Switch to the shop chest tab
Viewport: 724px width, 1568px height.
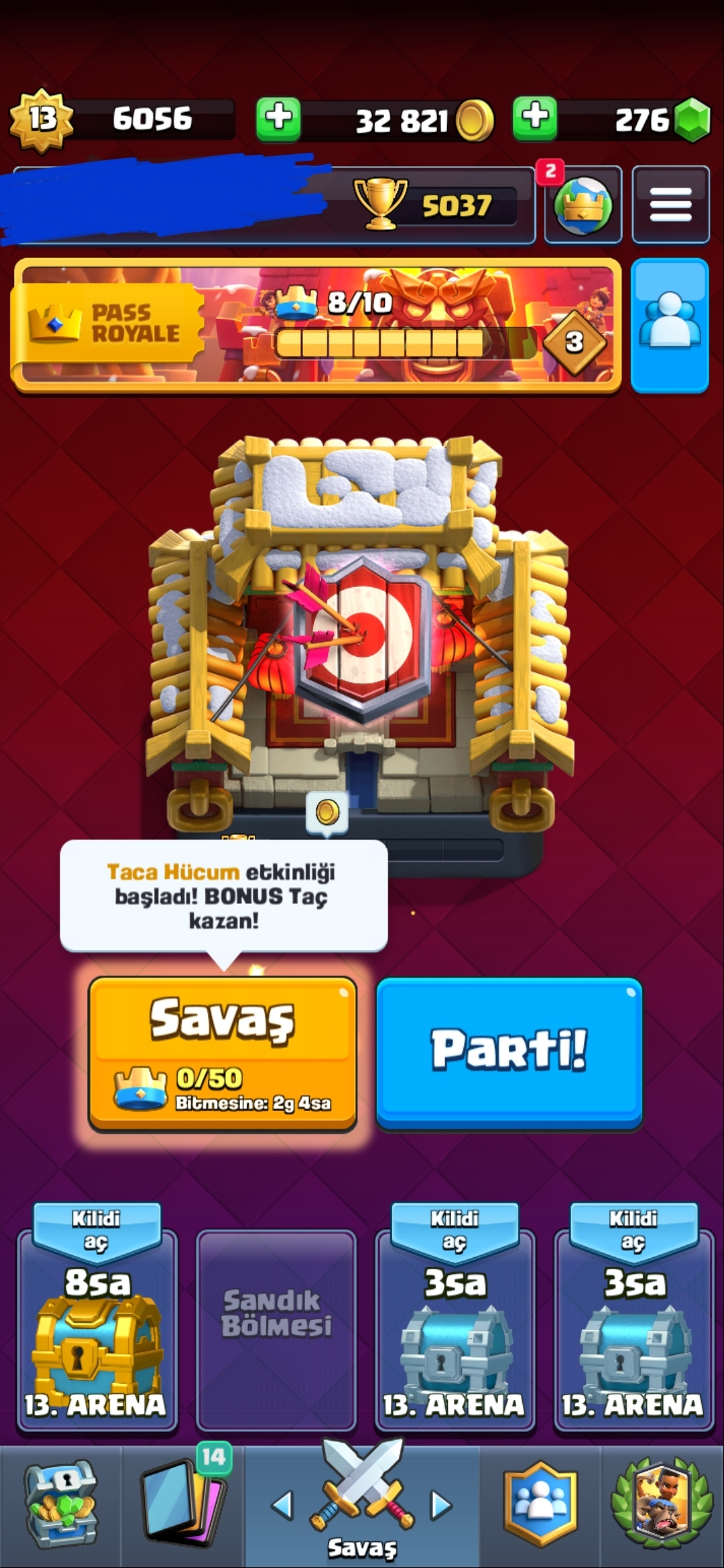coord(61,1504)
